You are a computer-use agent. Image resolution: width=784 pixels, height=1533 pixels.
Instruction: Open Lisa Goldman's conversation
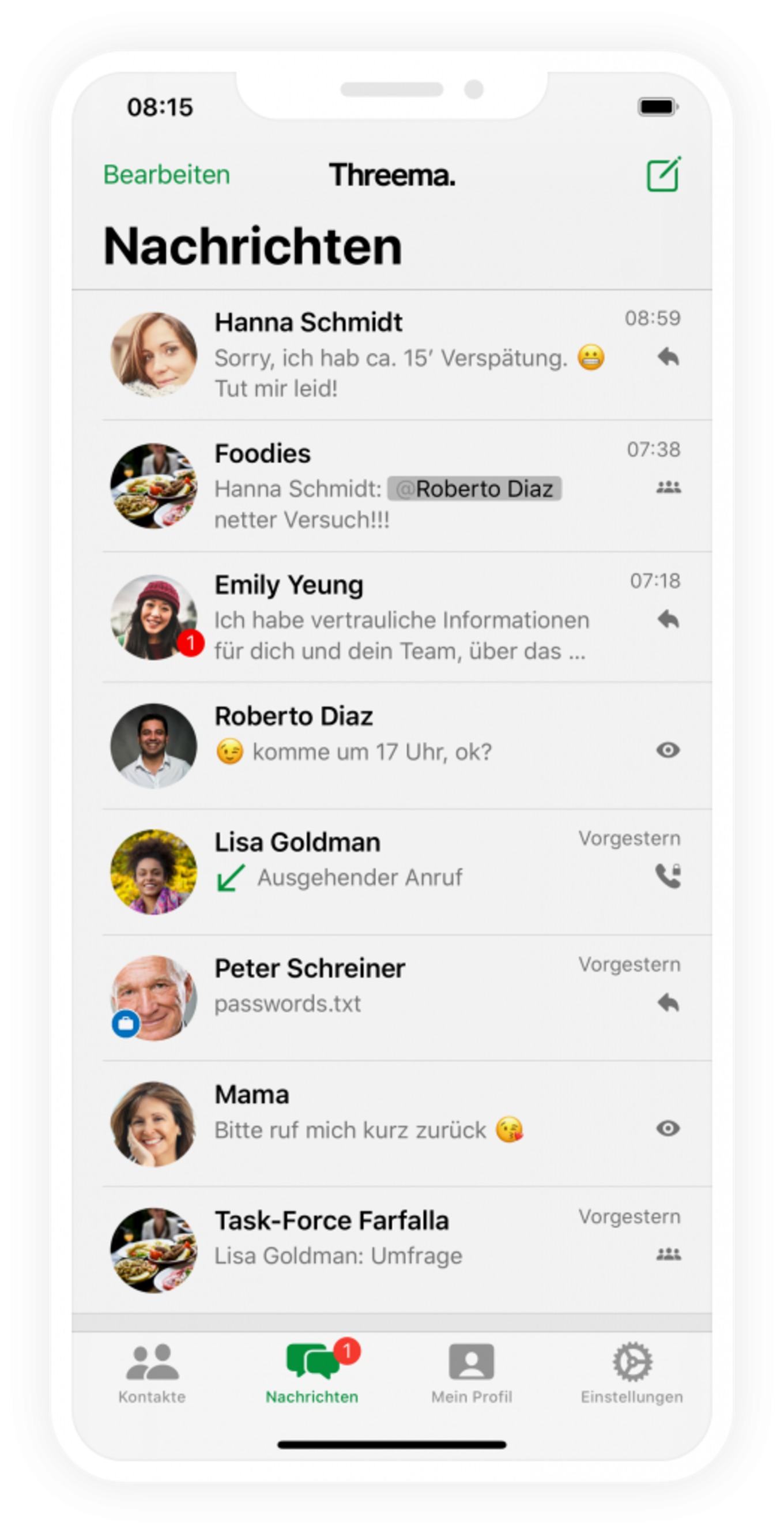[392, 872]
